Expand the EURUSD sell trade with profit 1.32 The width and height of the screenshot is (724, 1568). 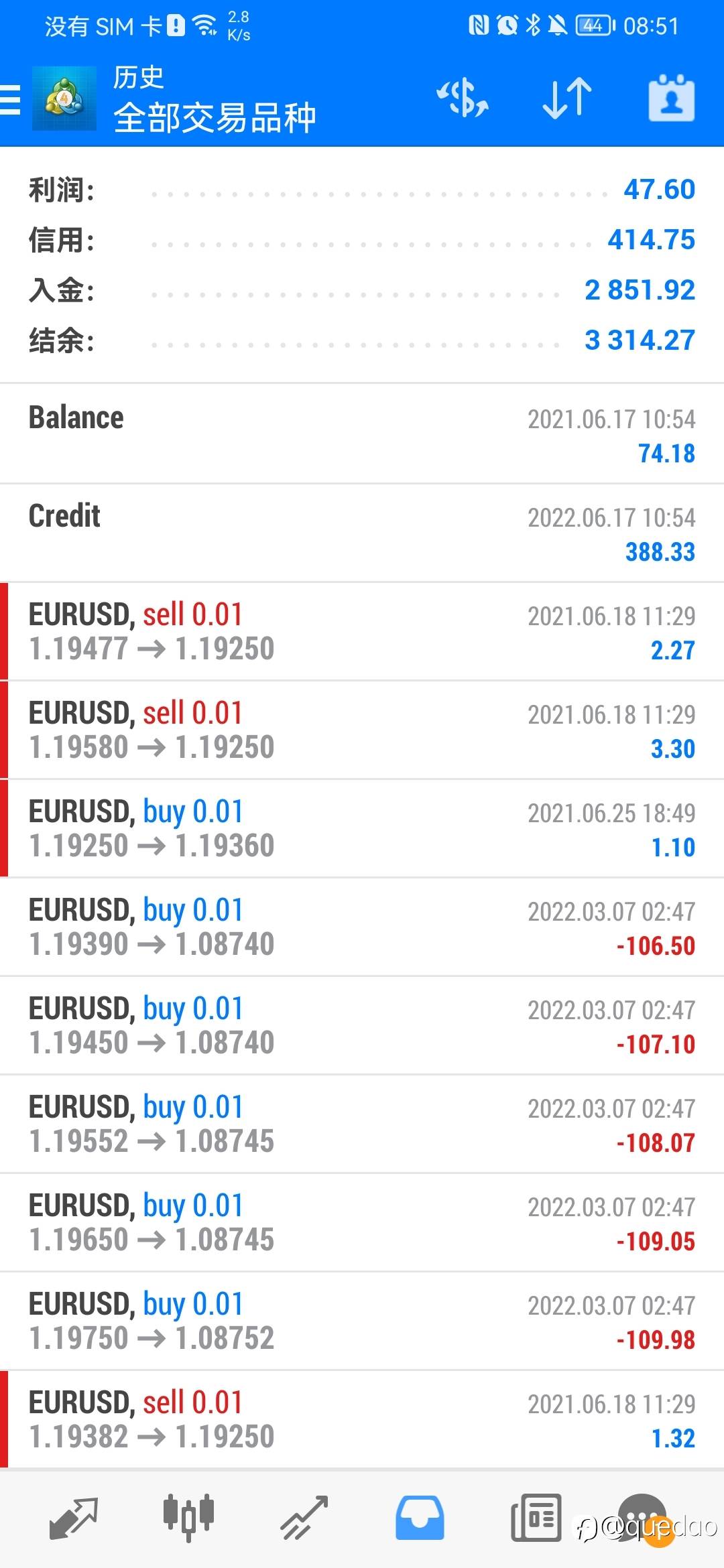(362, 1419)
